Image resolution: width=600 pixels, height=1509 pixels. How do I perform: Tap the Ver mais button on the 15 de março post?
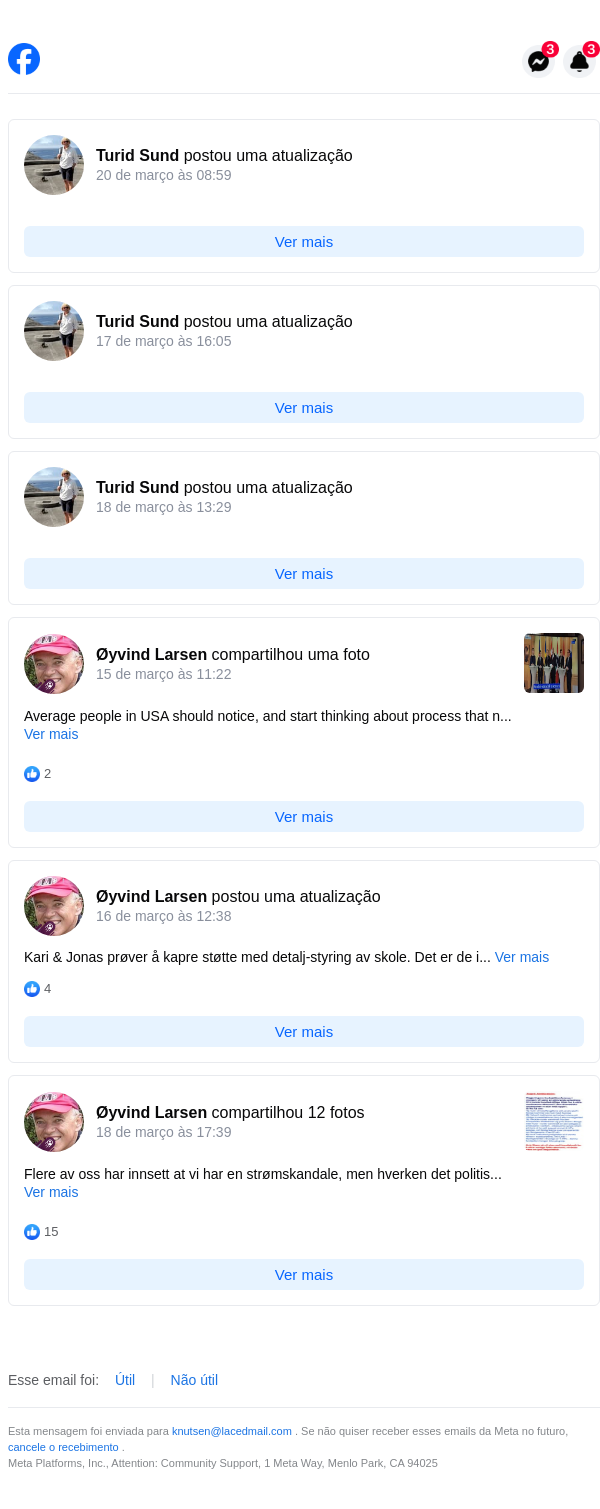[304, 817]
